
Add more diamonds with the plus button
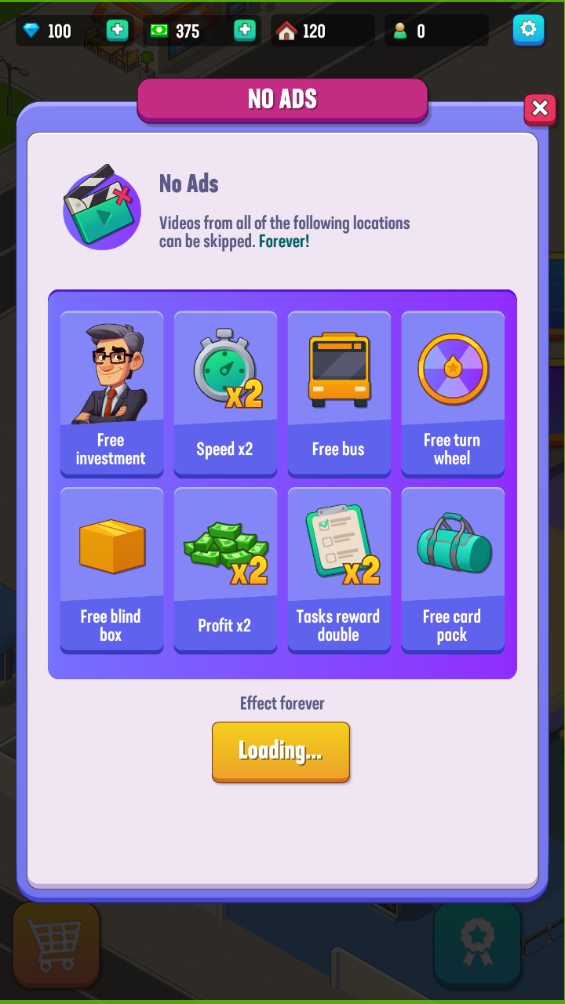[x=117, y=30]
